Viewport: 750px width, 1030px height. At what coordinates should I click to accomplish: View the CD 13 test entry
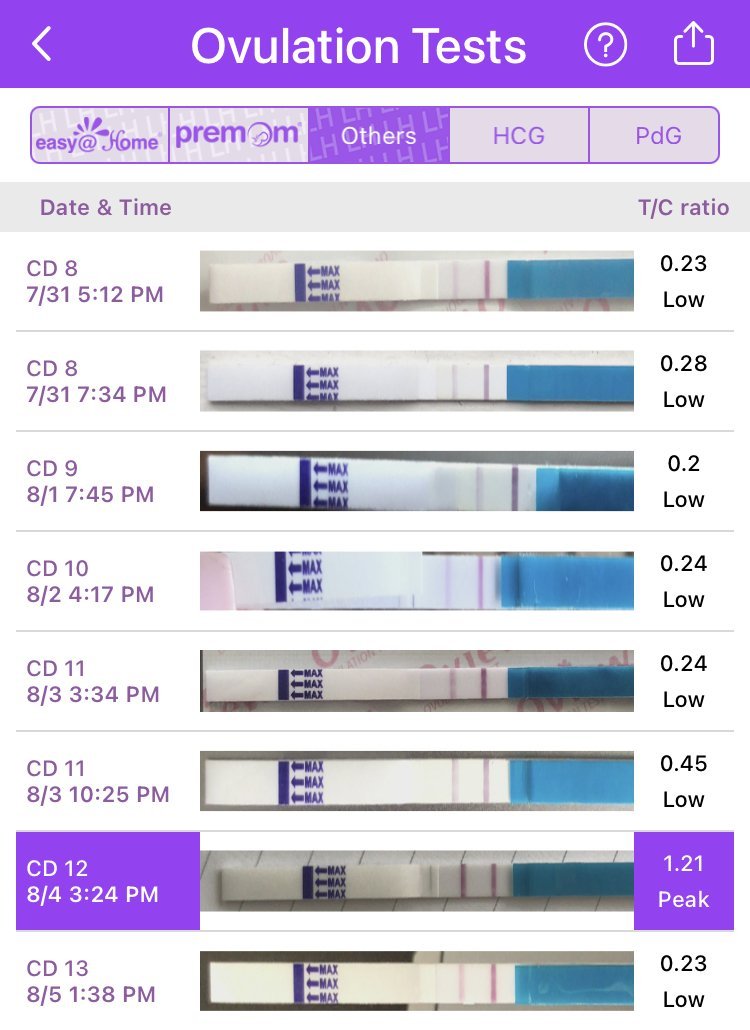pyautogui.click(x=375, y=981)
